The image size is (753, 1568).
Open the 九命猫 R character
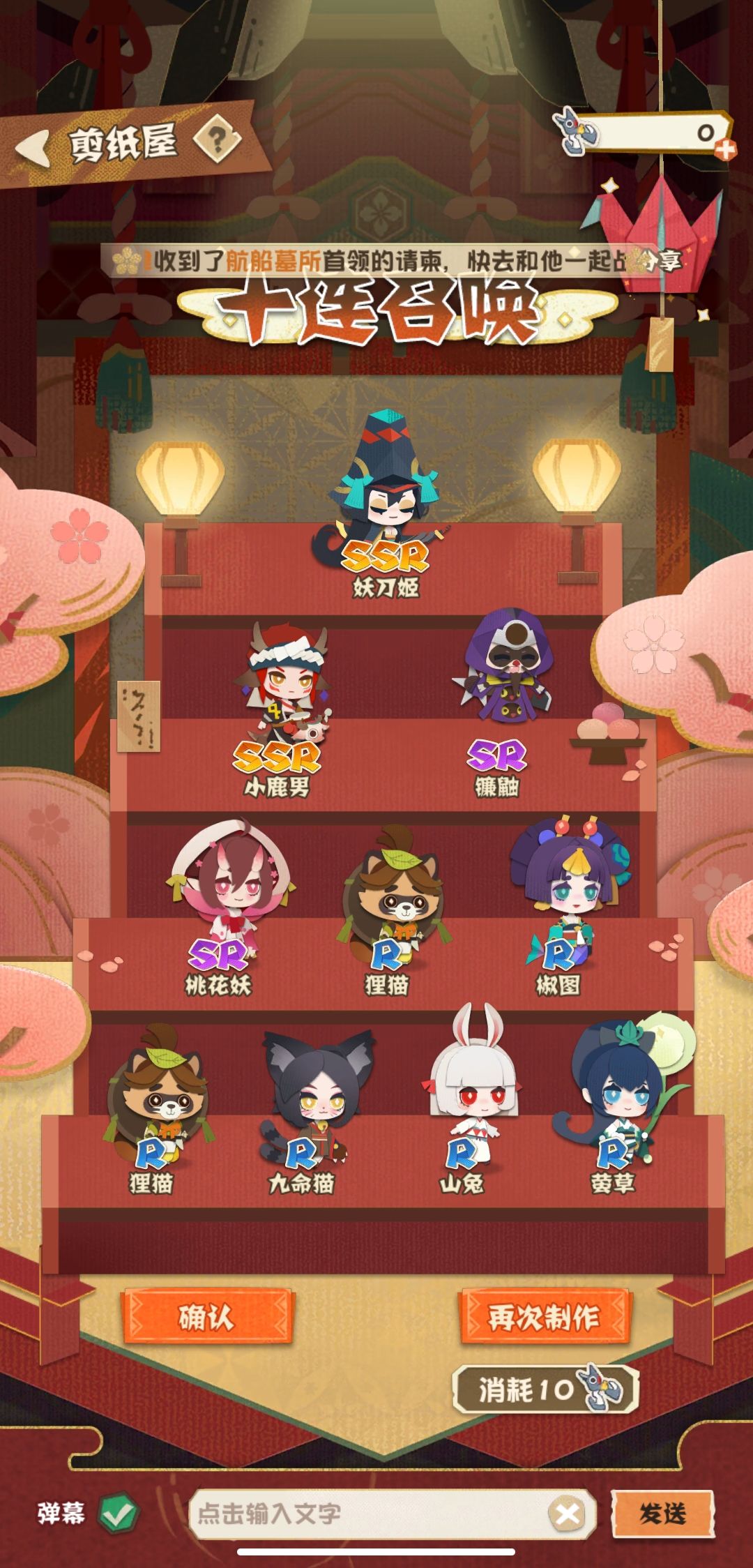312,1109
